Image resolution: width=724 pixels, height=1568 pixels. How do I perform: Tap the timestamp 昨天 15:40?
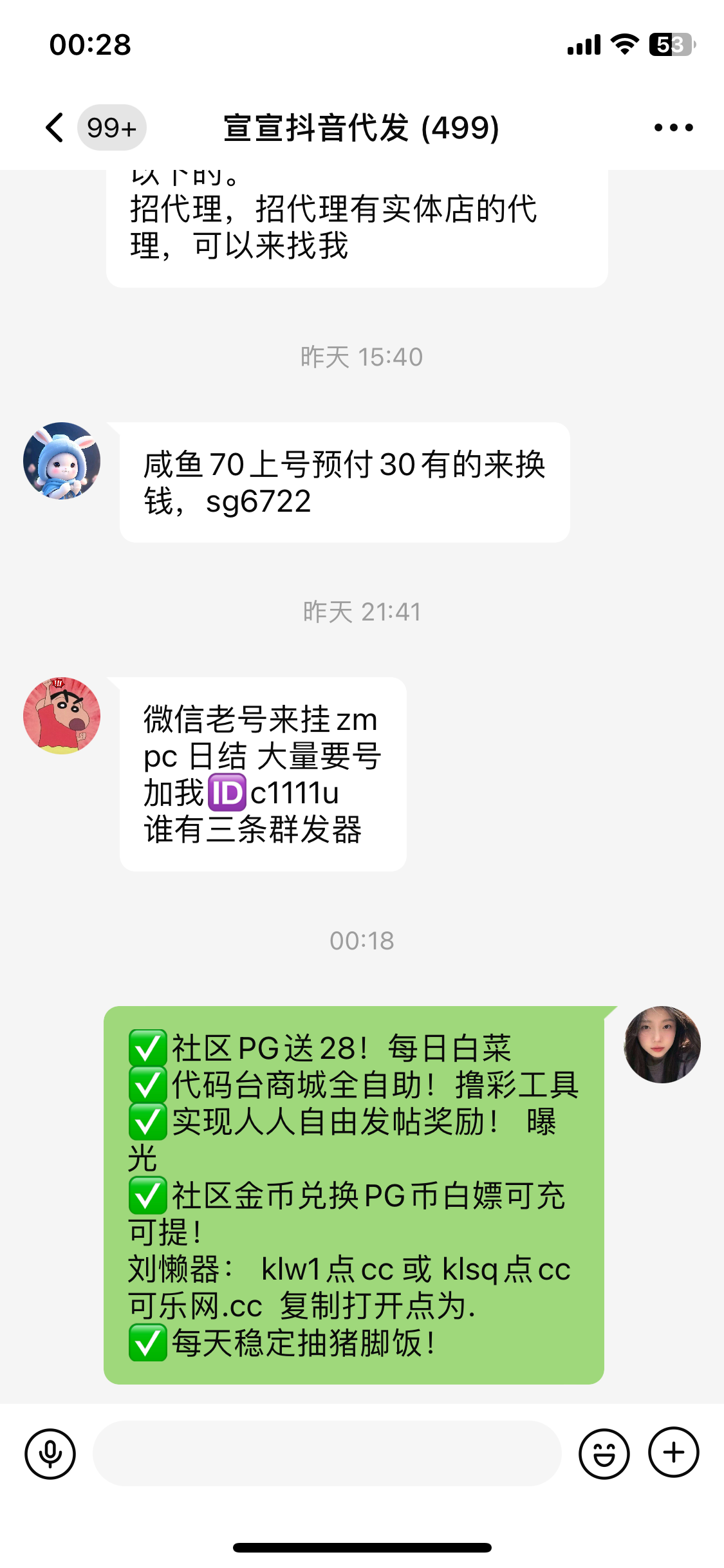tap(362, 357)
